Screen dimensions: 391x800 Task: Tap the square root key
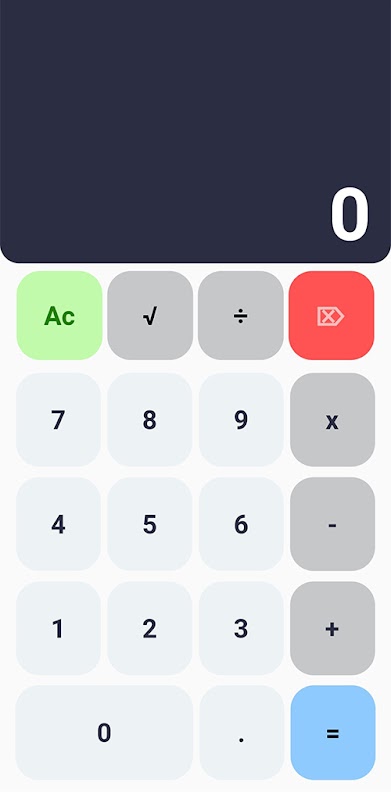click(150, 315)
